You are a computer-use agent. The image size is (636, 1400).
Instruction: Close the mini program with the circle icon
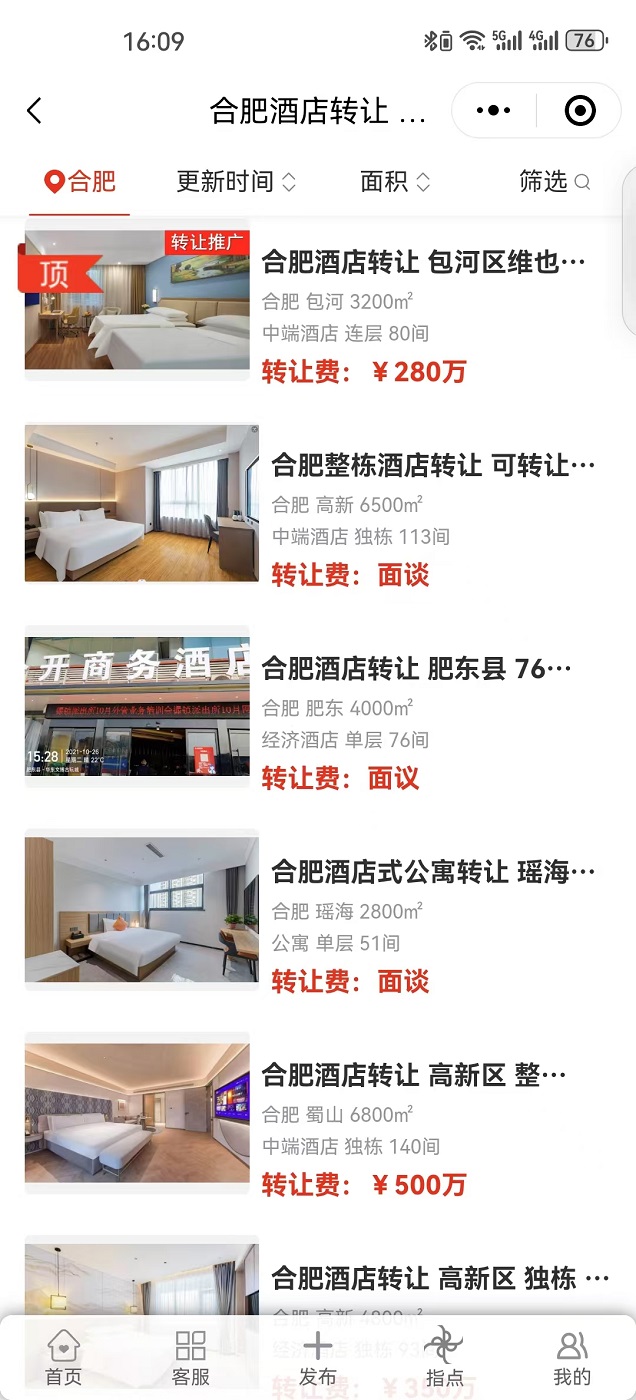coord(580,110)
